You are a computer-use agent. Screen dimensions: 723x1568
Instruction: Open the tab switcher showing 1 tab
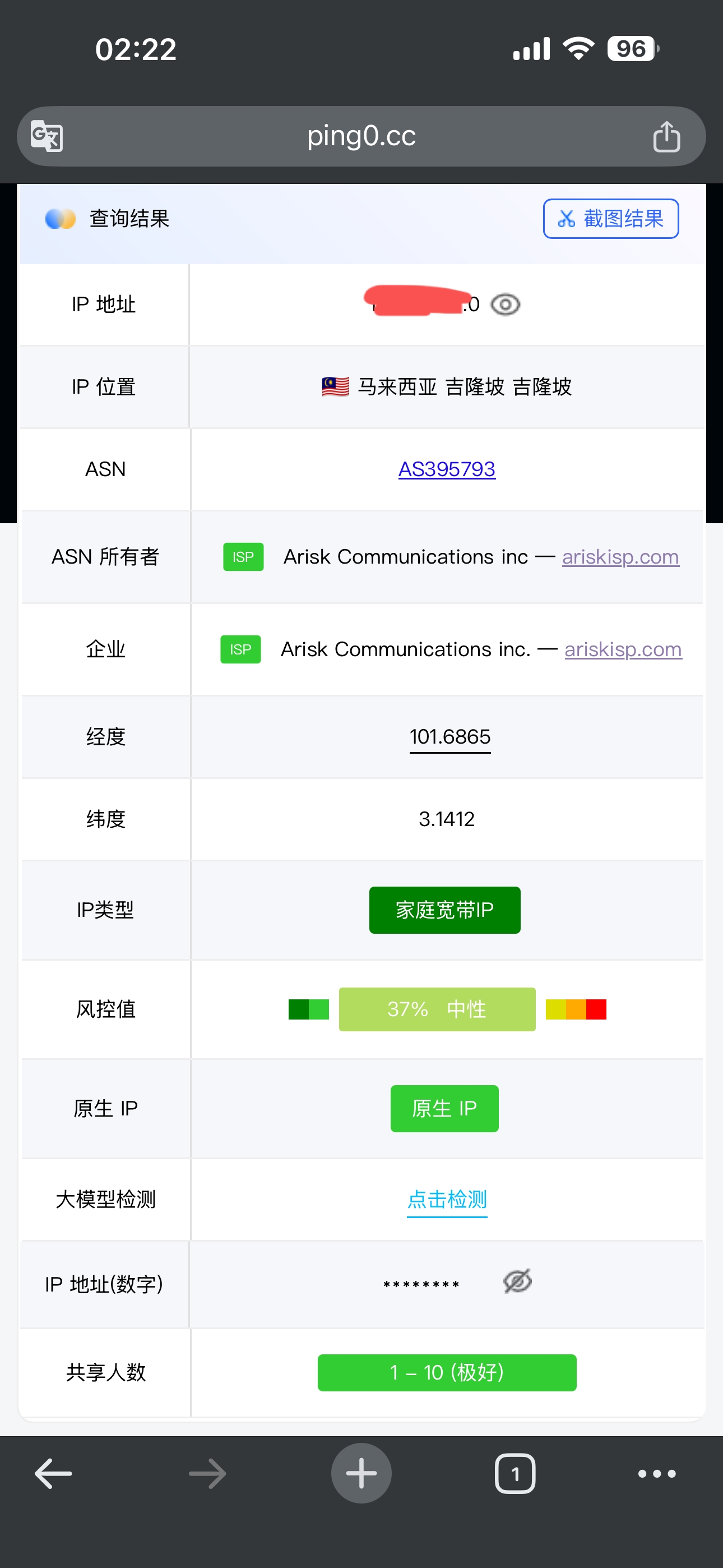(515, 1473)
